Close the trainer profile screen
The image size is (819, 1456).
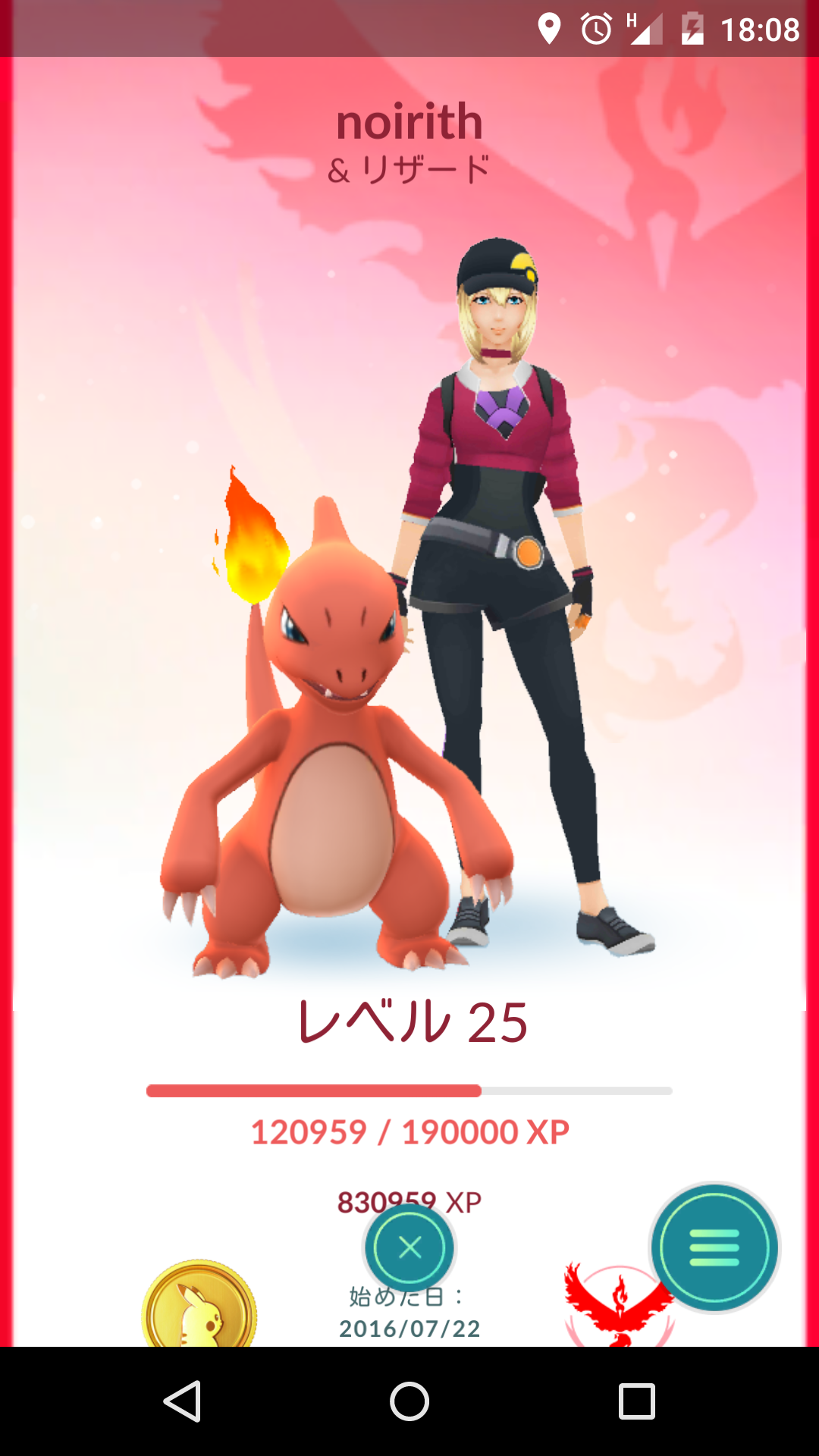(409, 1247)
